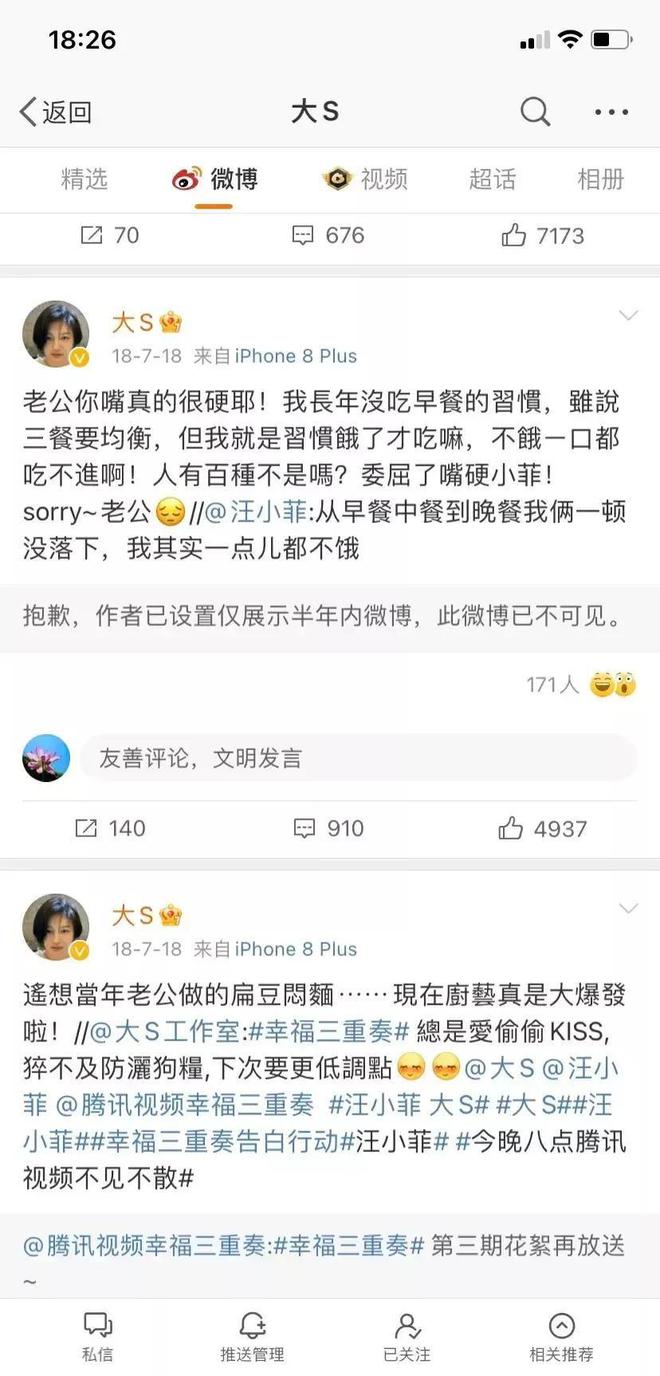The image size is (660, 1376).
Task: Open the three-dot overflow menu
Action: 611,112
